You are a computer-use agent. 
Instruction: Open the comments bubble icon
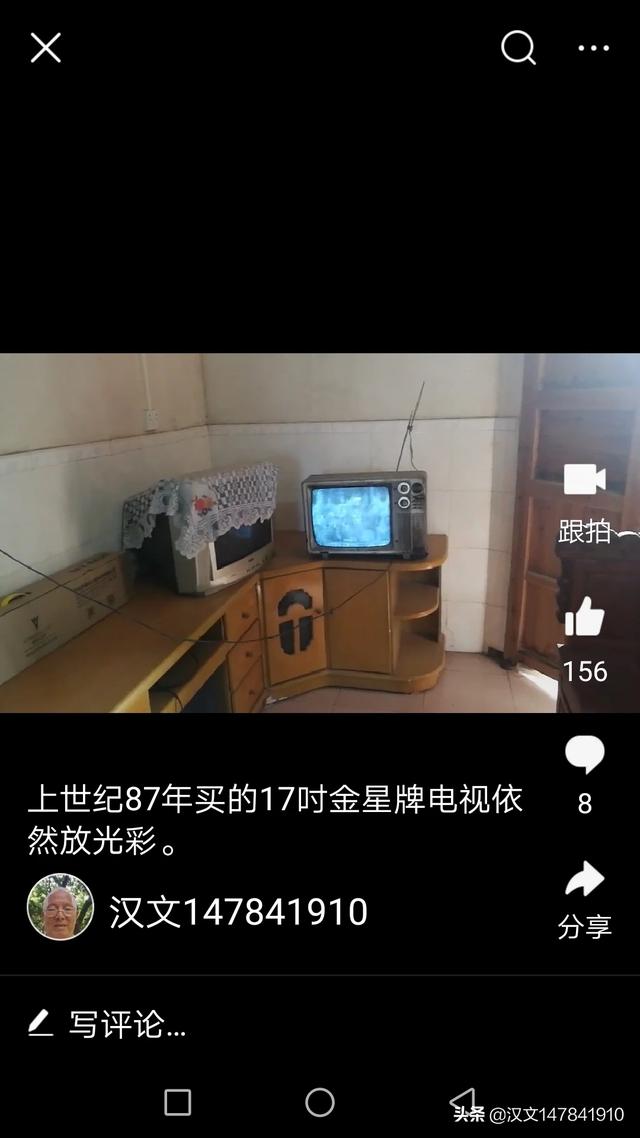(585, 756)
